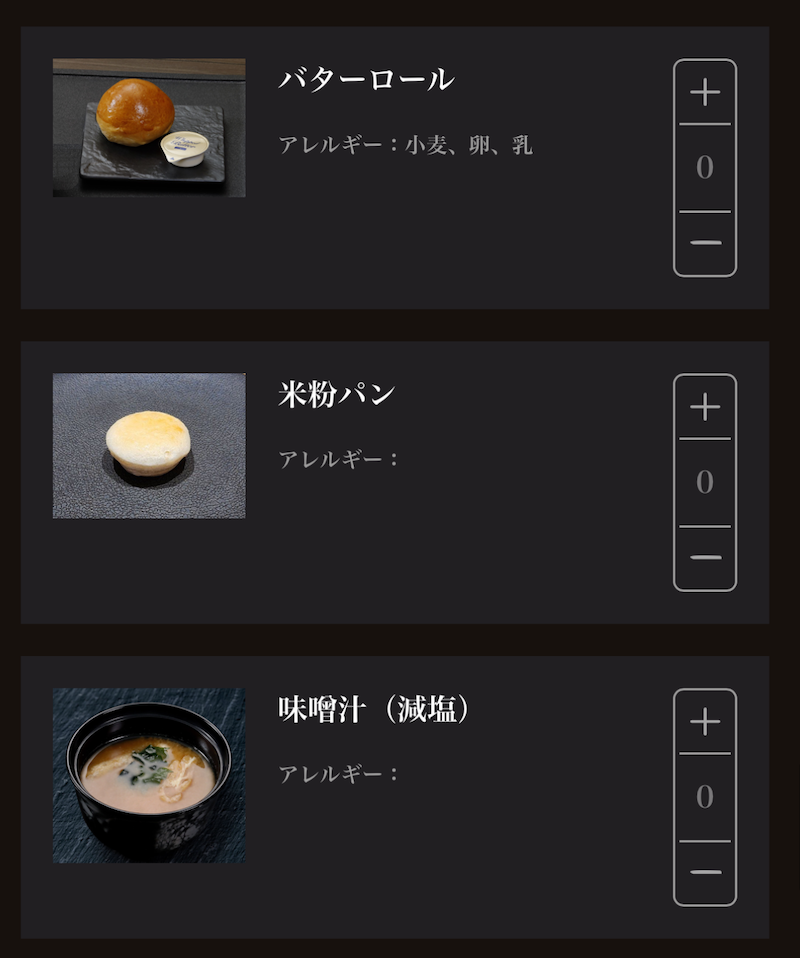Increase the バターロール quantity
800x958 pixels.
click(x=705, y=93)
